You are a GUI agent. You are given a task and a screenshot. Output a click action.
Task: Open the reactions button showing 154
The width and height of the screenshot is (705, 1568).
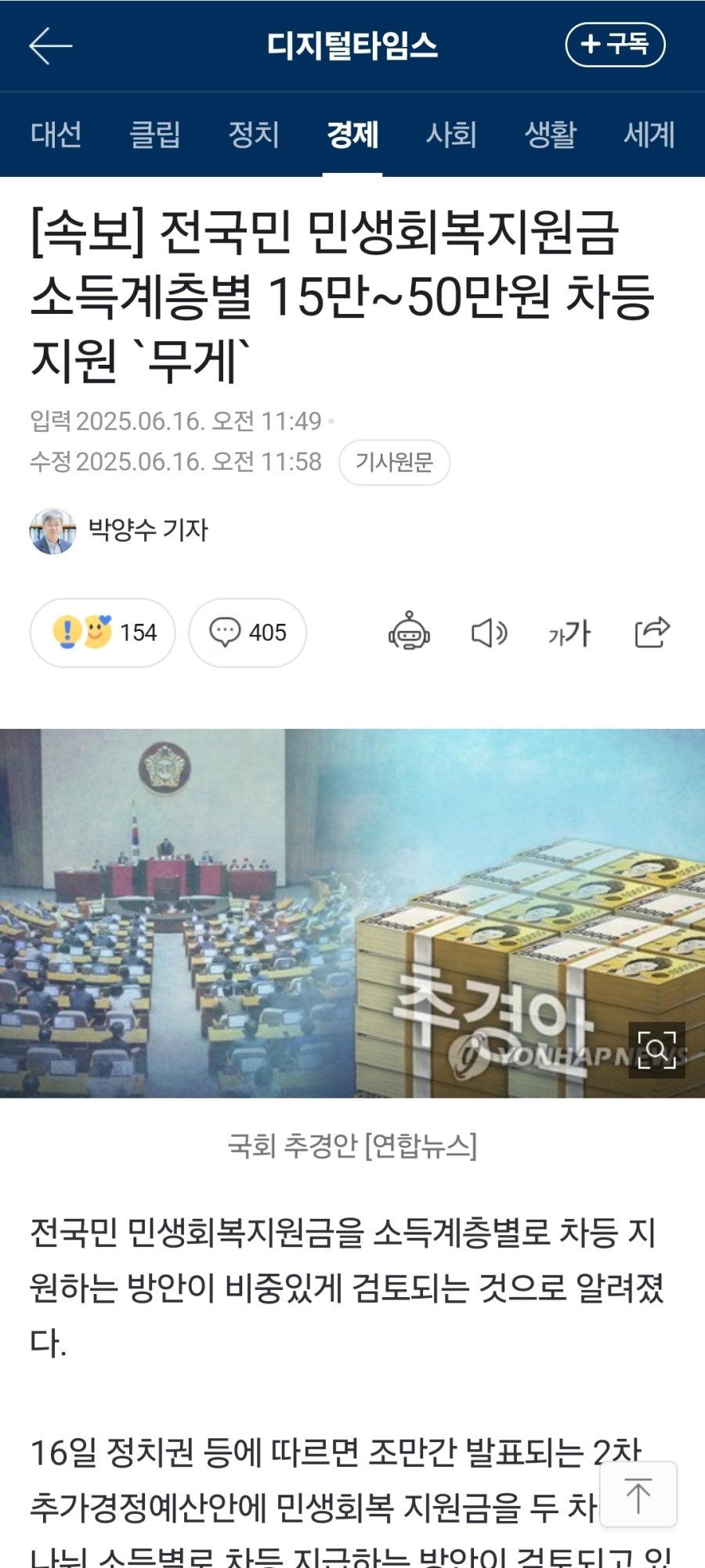(103, 633)
